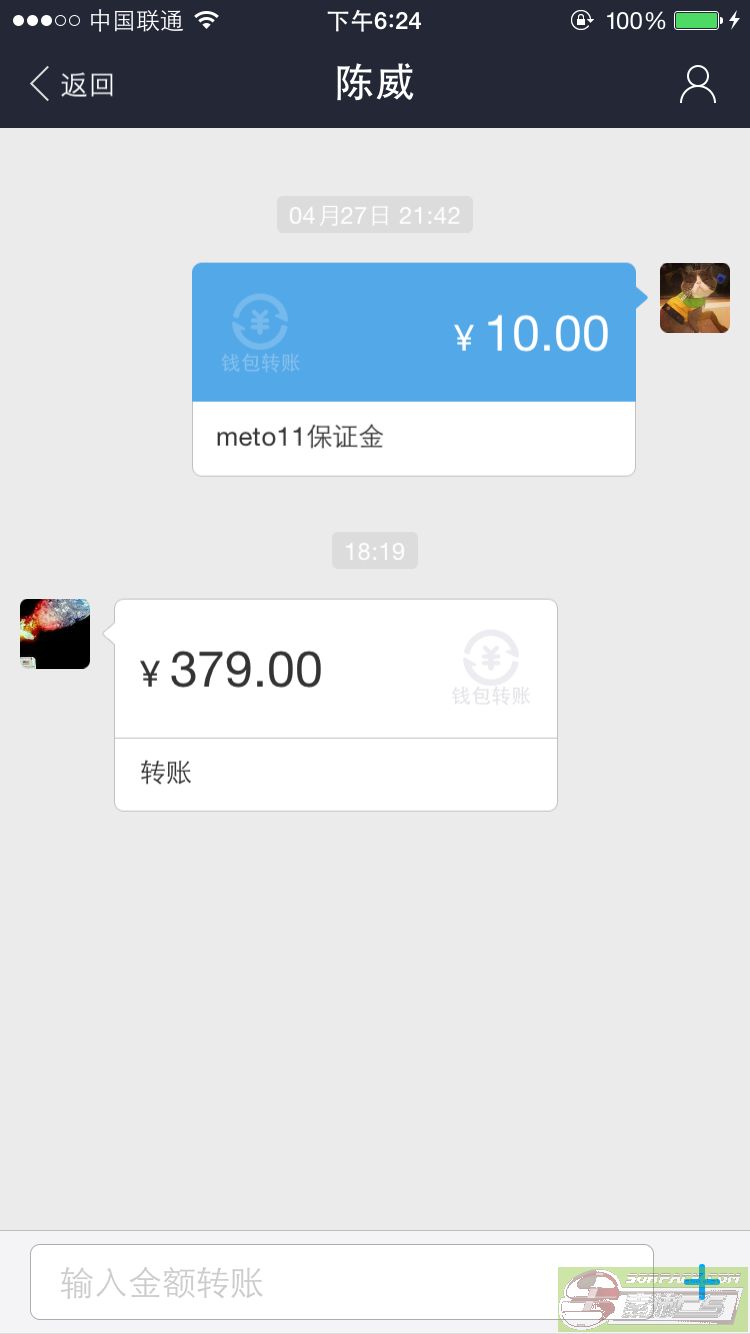This screenshot has width=750, height=1334.
Task: Open the ¥10.00 meto11保证金 transfer card
Action: 414,369
